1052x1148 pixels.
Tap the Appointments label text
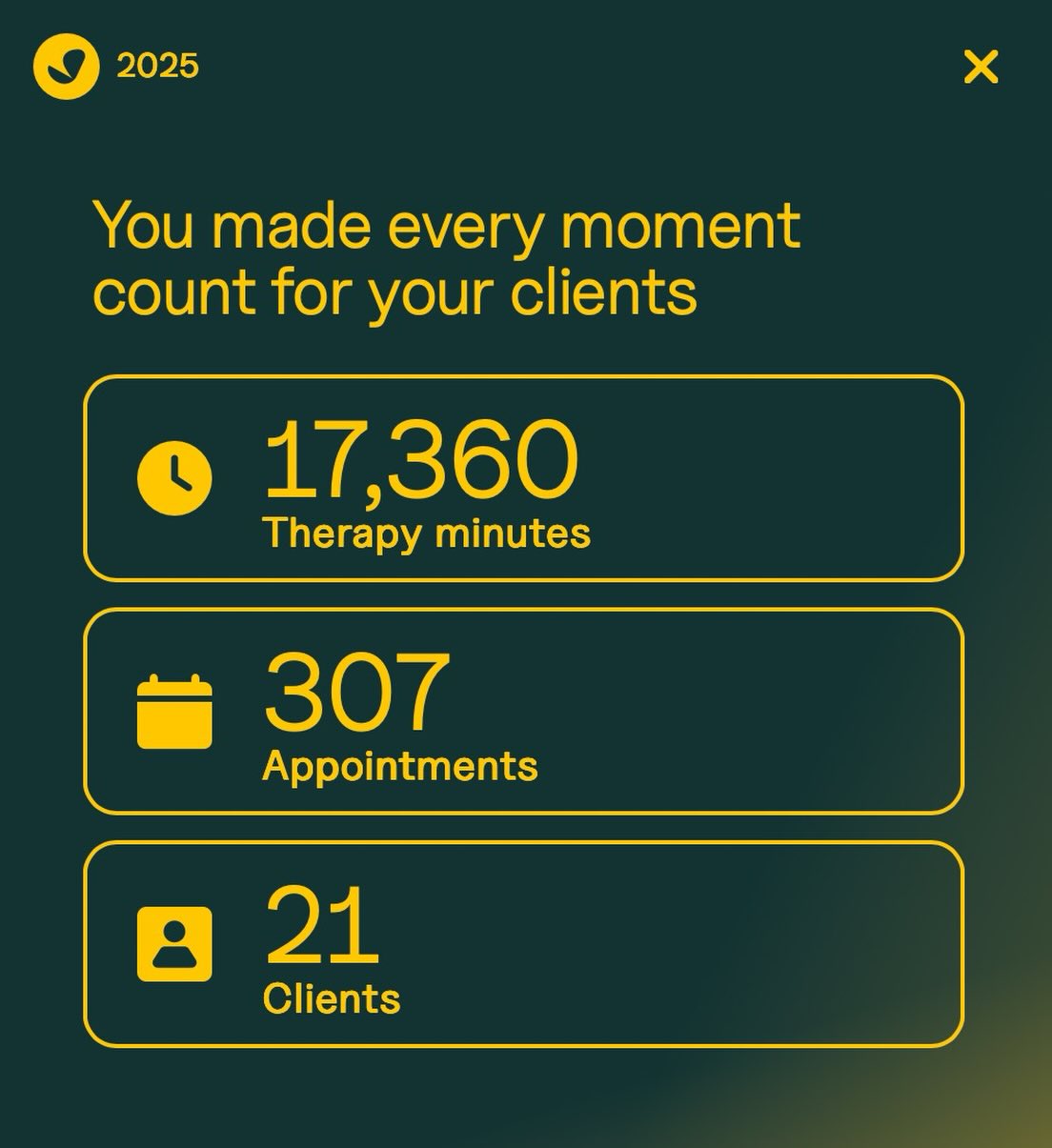[401, 765]
